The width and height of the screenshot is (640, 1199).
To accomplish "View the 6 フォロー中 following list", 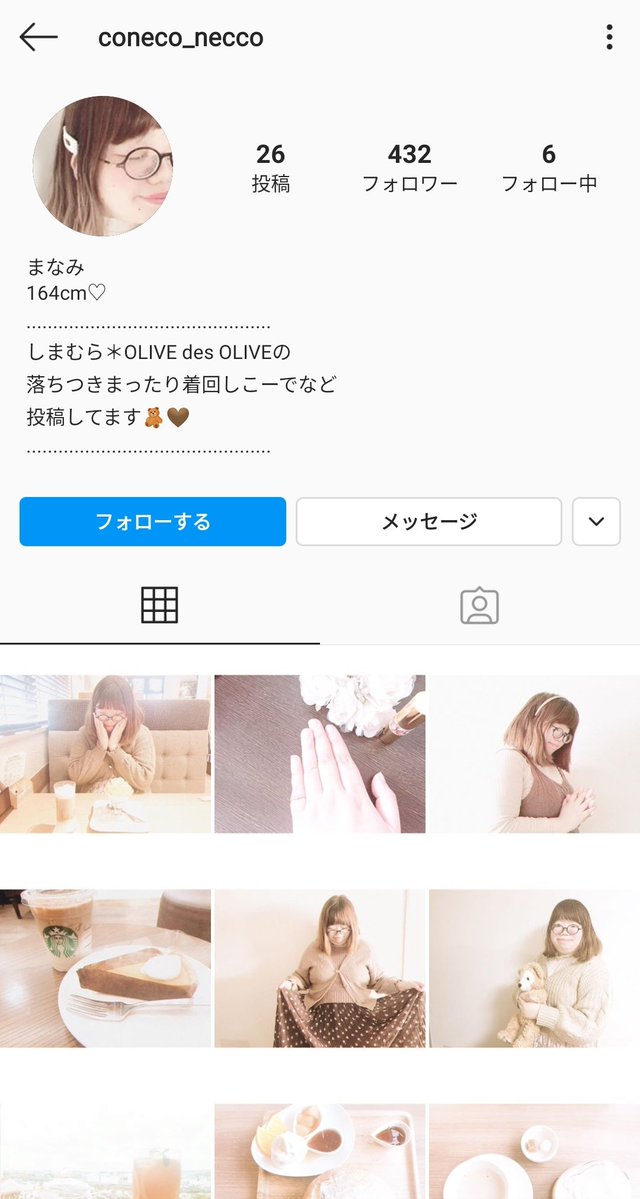I will [549, 167].
